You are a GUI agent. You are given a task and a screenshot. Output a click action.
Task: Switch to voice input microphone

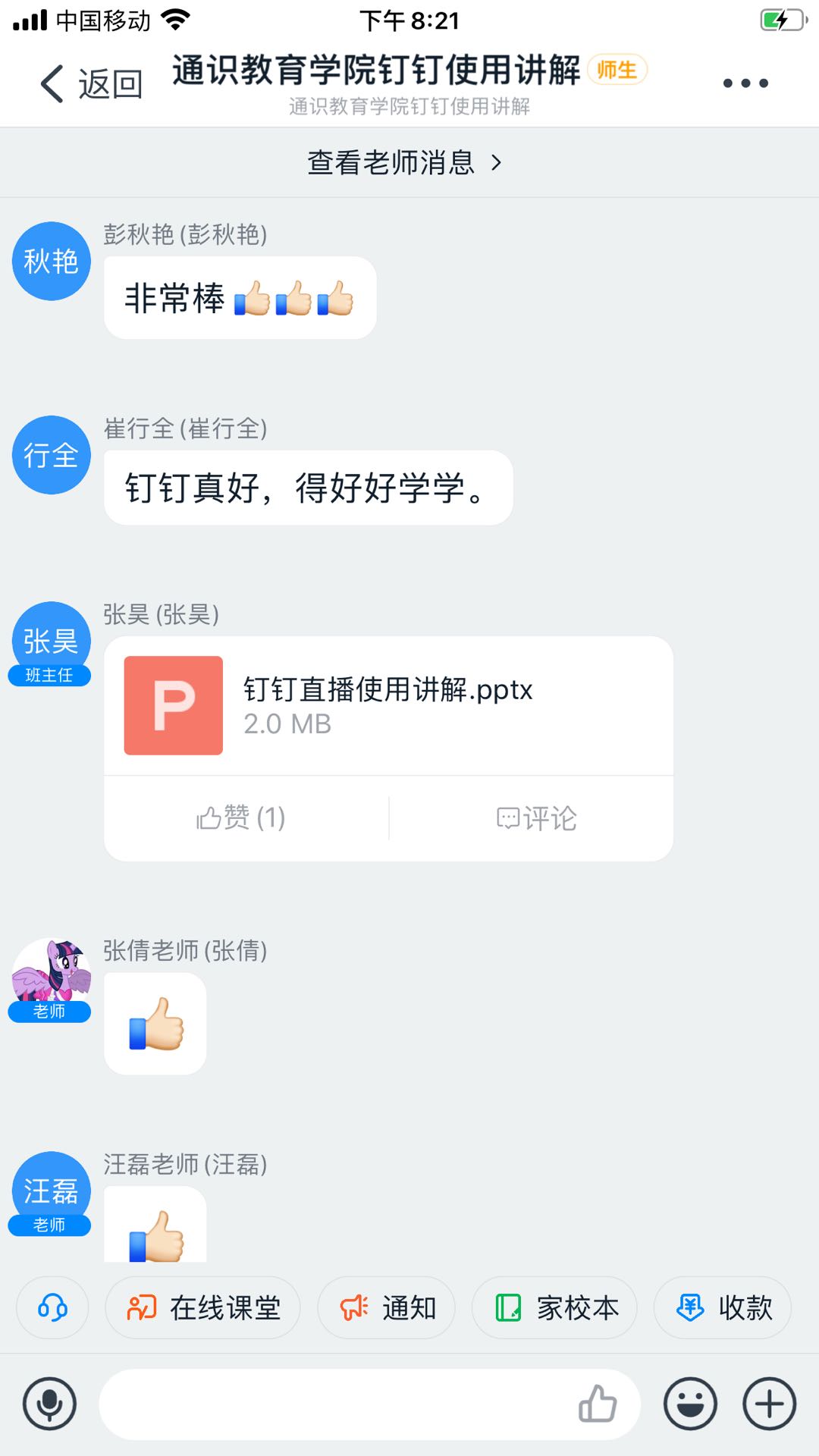tap(50, 1404)
